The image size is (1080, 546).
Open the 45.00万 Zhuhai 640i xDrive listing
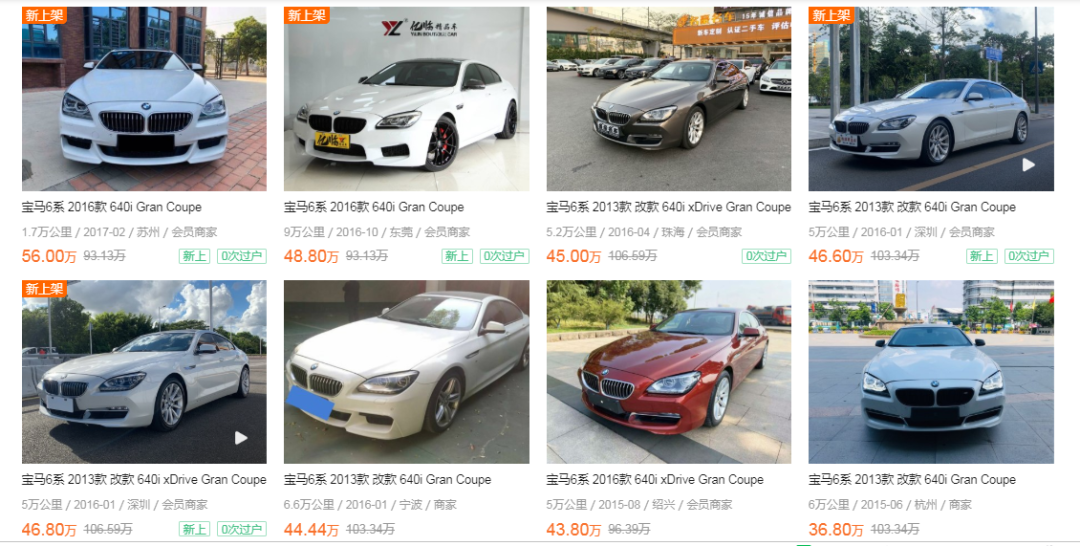click(668, 100)
